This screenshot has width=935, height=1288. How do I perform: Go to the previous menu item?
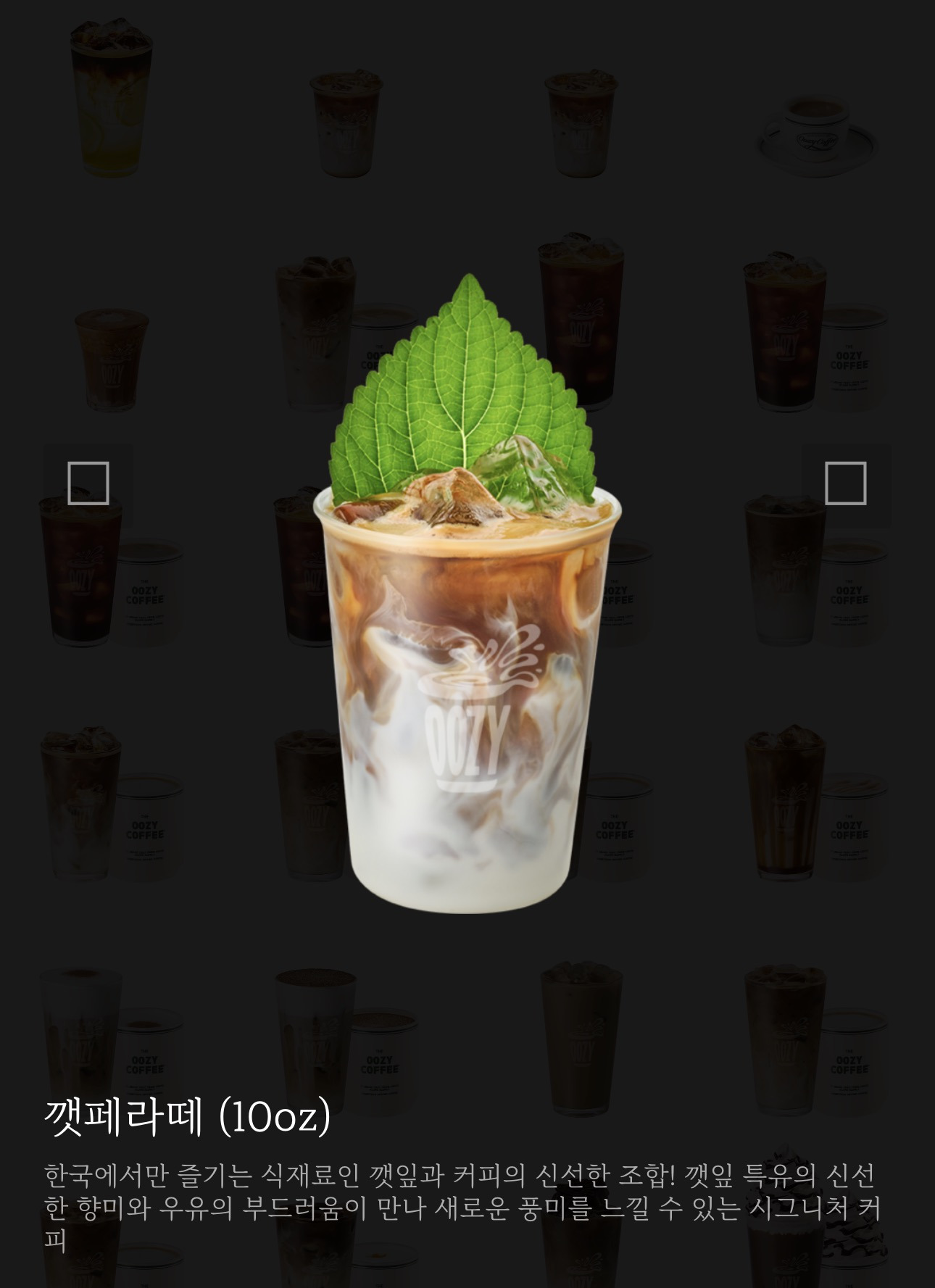[x=88, y=483]
